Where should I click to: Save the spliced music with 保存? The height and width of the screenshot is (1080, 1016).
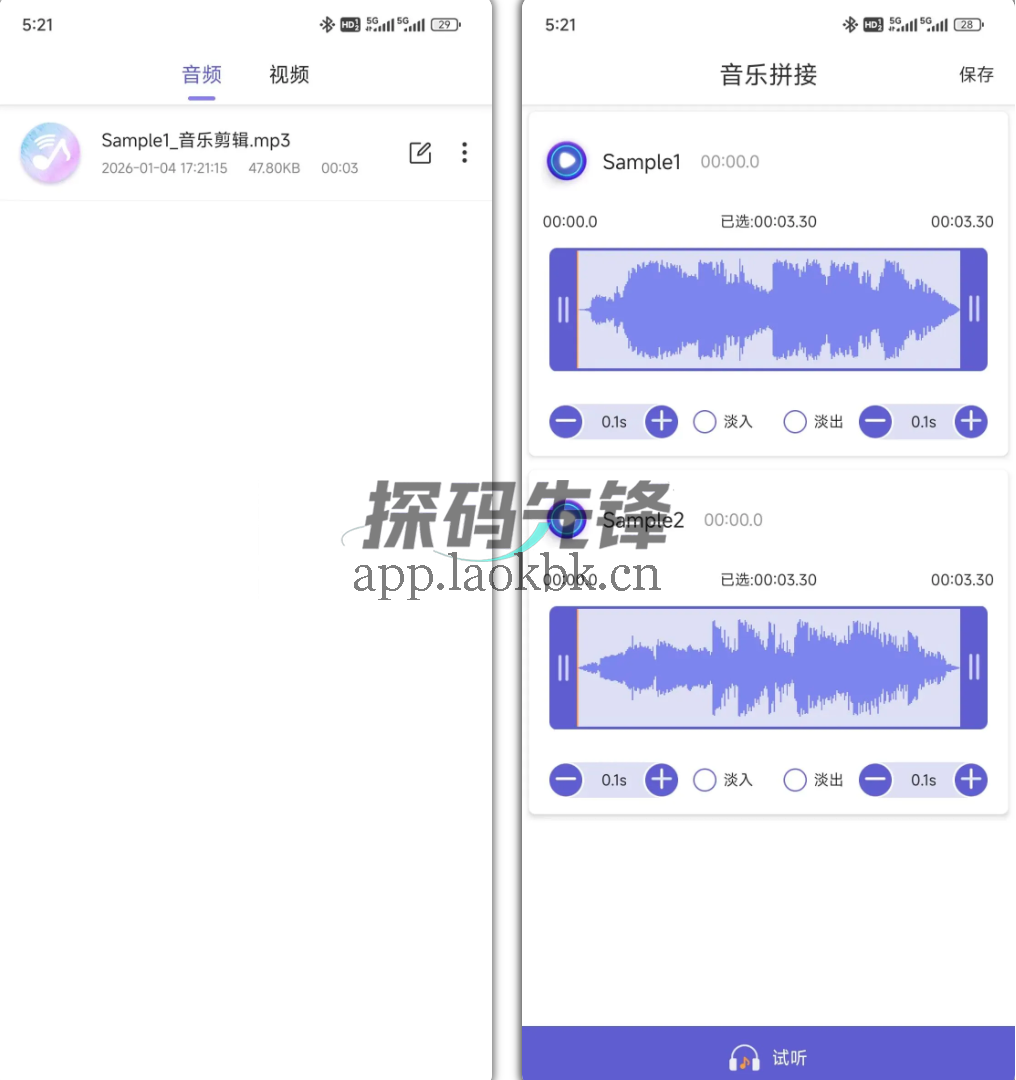point(975,74)
